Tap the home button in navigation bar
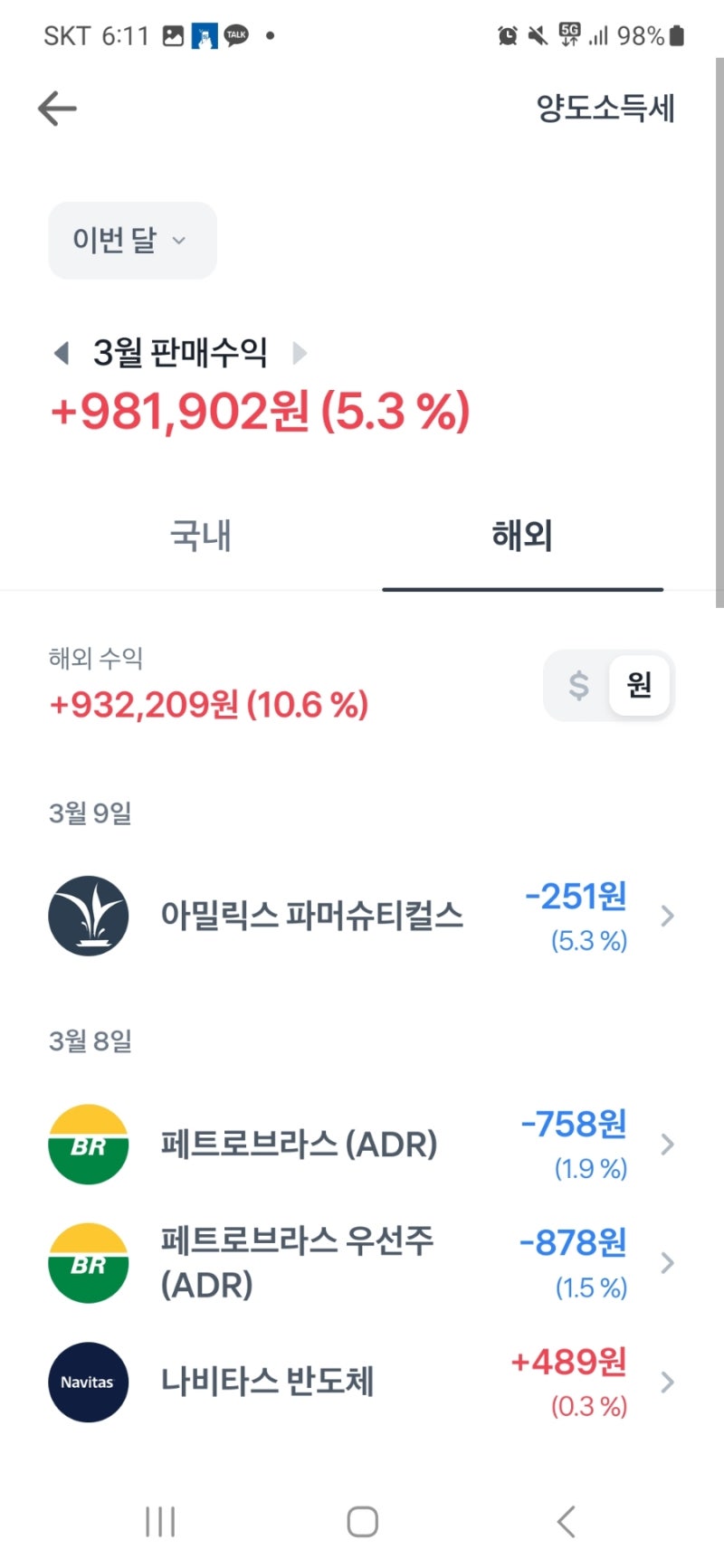 361,1521
